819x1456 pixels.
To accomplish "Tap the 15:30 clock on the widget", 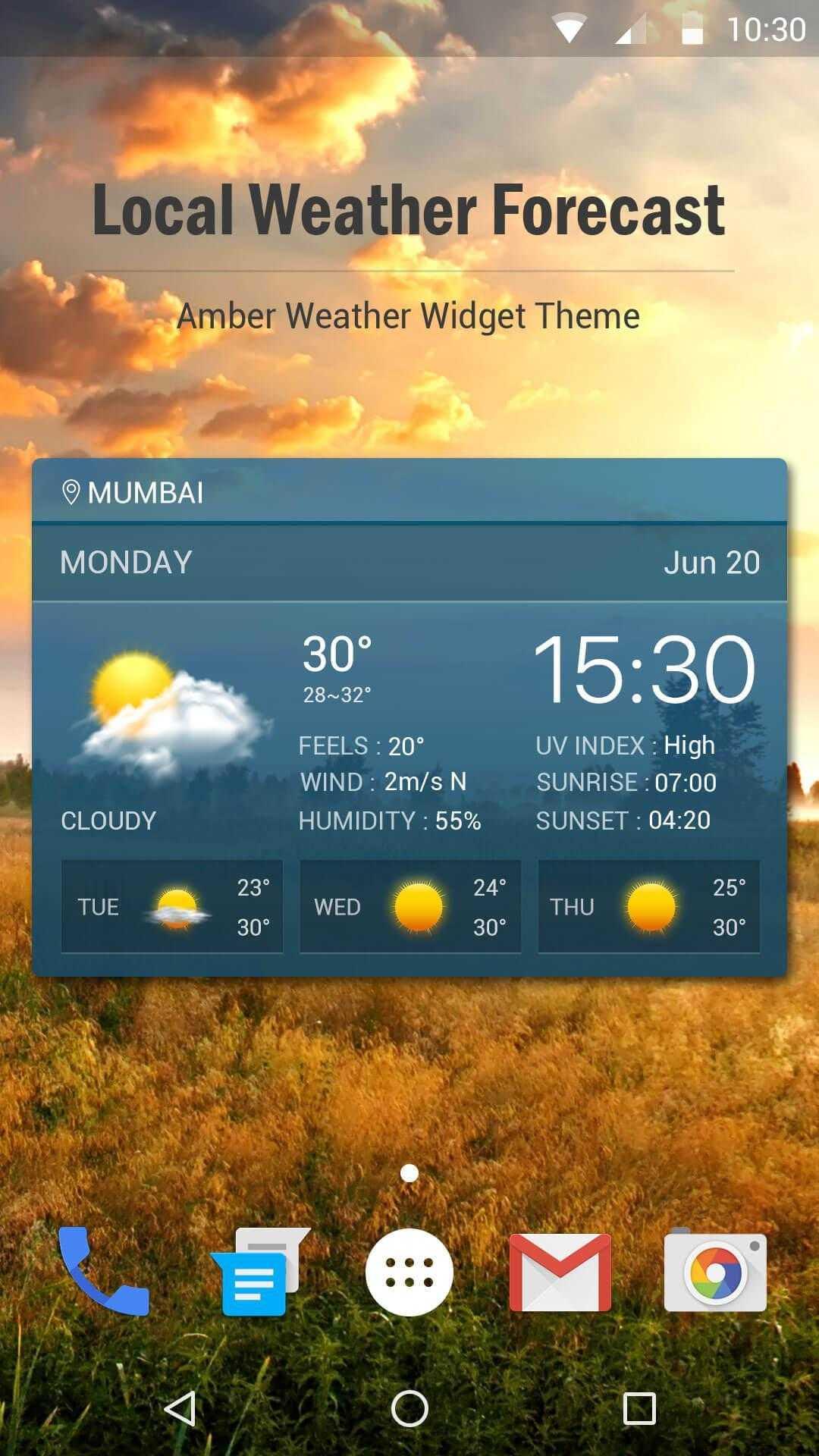I will [x=645, y=669].
